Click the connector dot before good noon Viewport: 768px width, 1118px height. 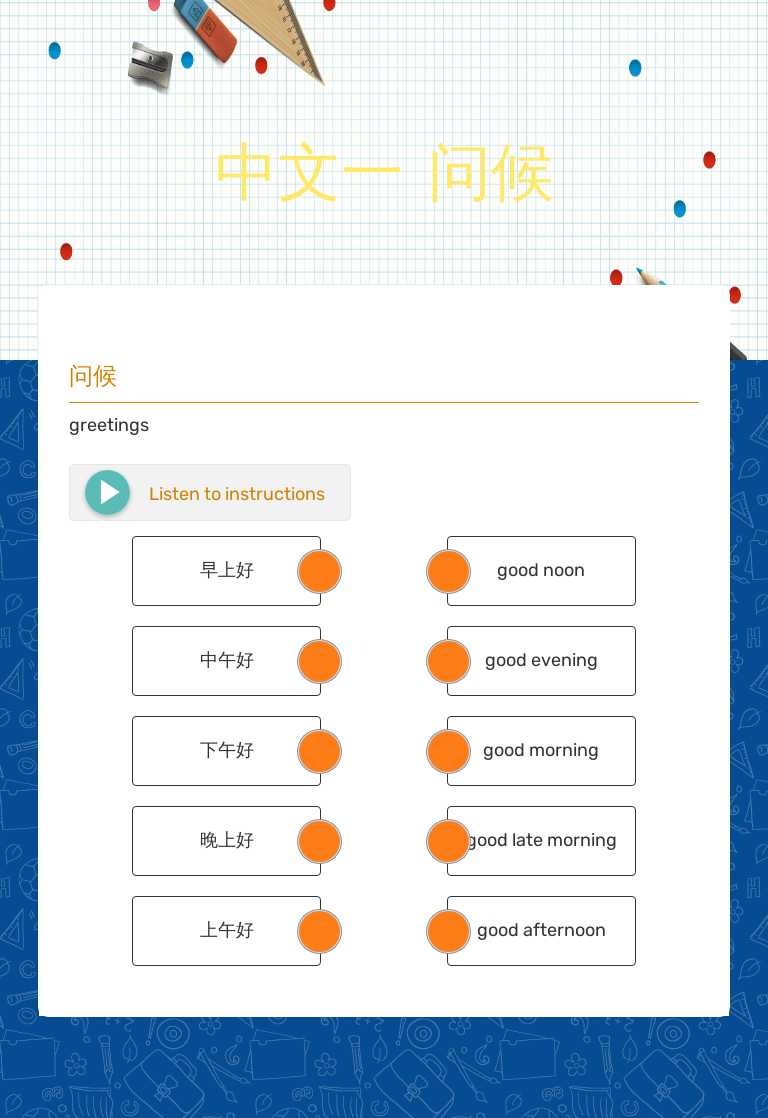pyautogui.click(x=448, y=571)
